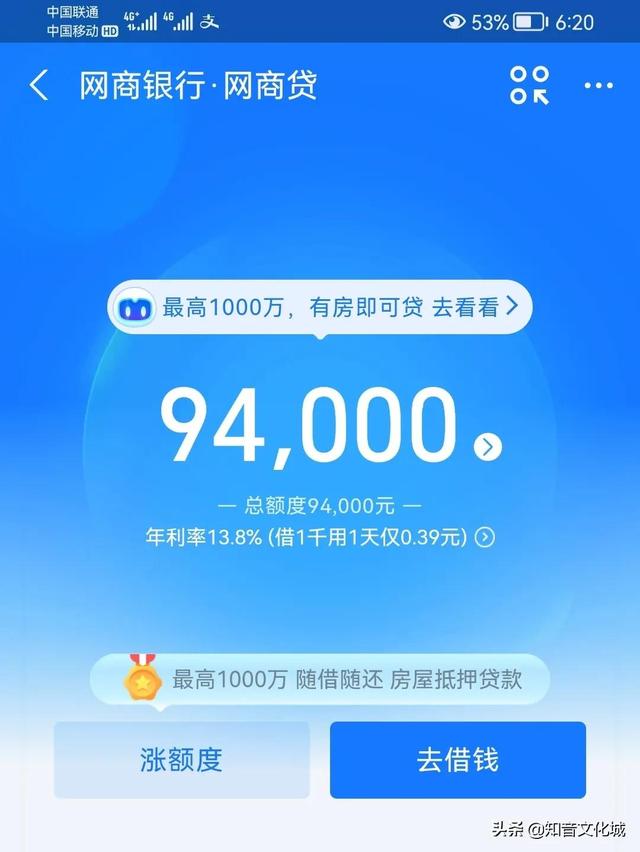The height and width of the screenshot is (852, 640).
Task: Tap 涨额度 to raise credit limit
Action: point(181,760)
